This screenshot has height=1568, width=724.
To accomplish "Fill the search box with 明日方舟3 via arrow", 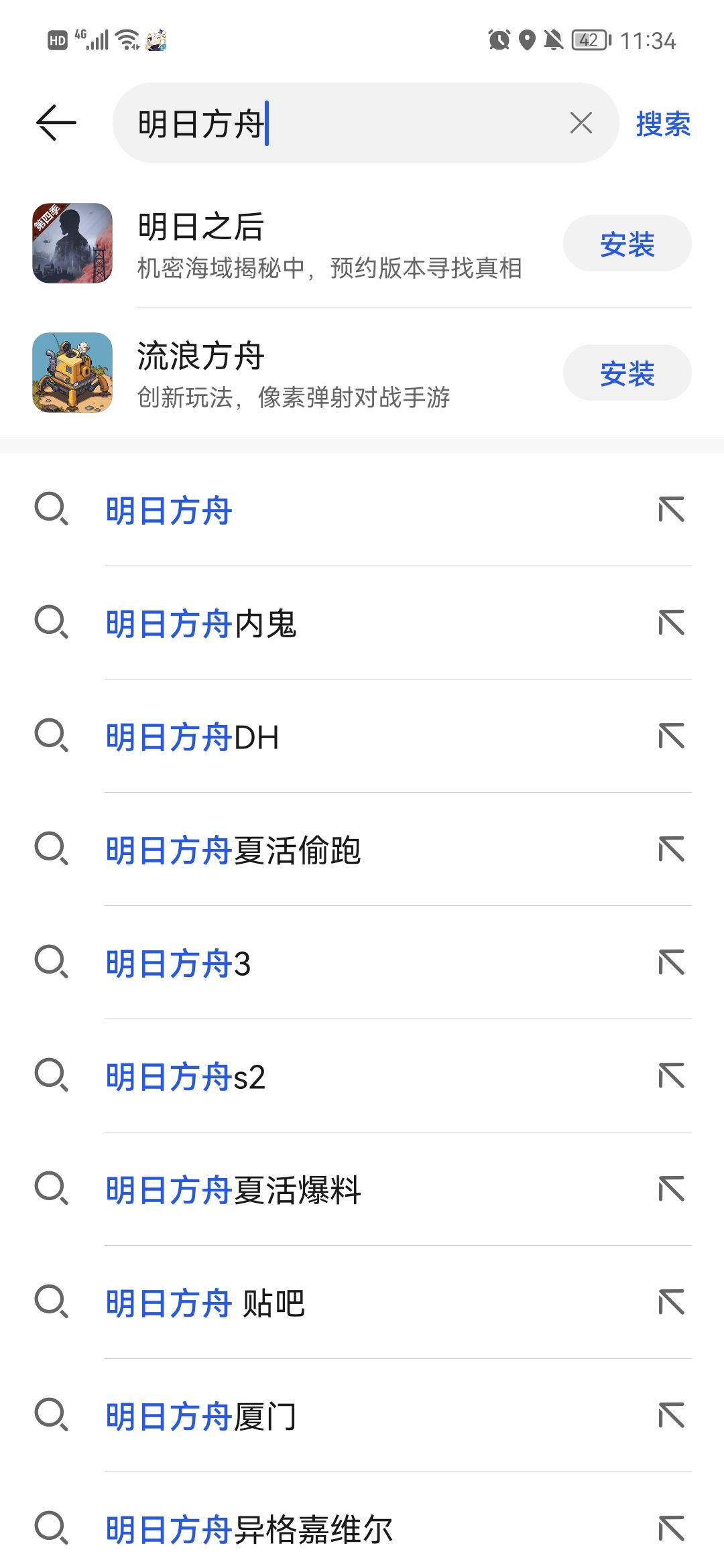I will click(x=671, y=964).
